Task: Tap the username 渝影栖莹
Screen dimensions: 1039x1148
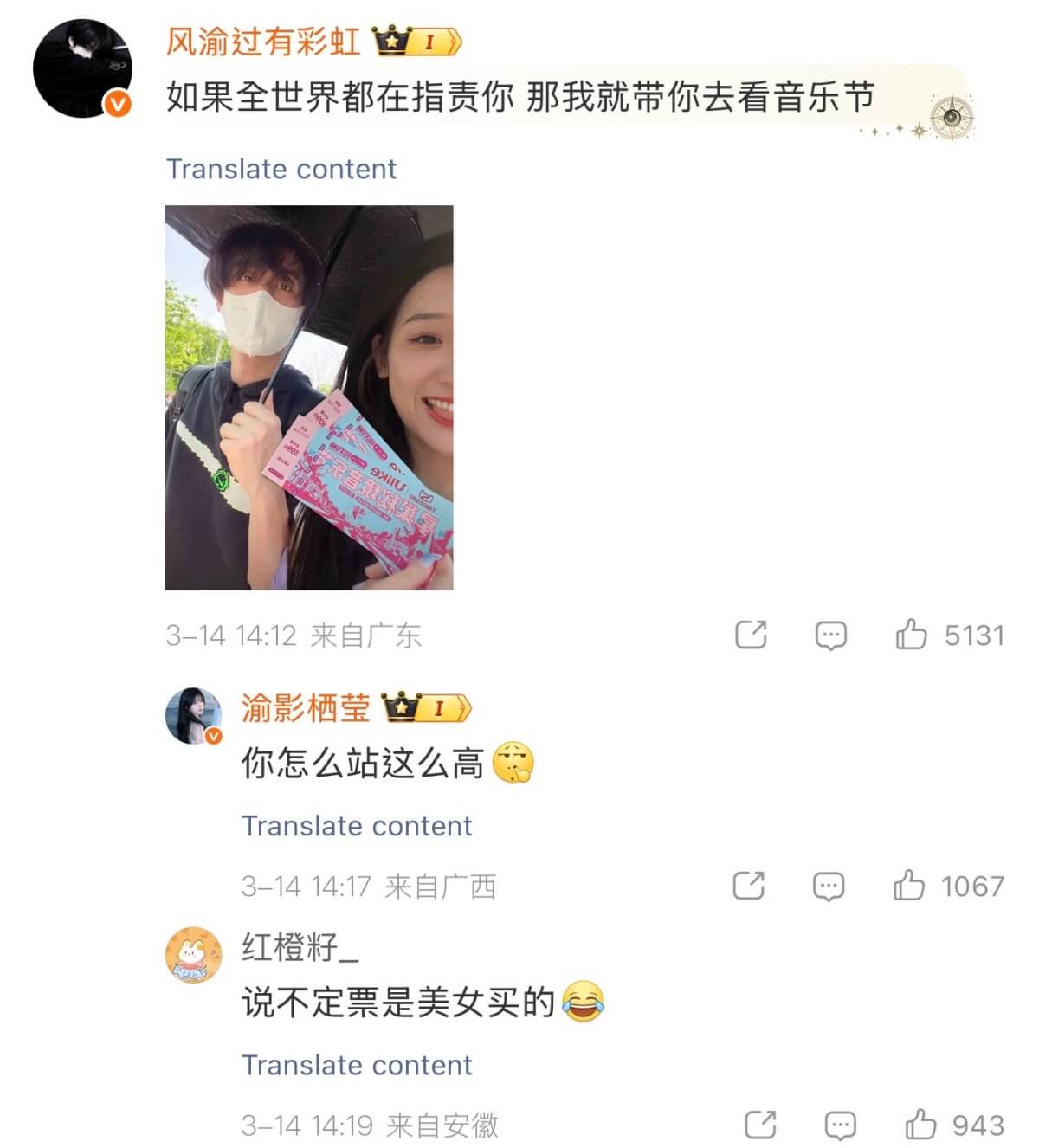Action: [x=306, y=708]
